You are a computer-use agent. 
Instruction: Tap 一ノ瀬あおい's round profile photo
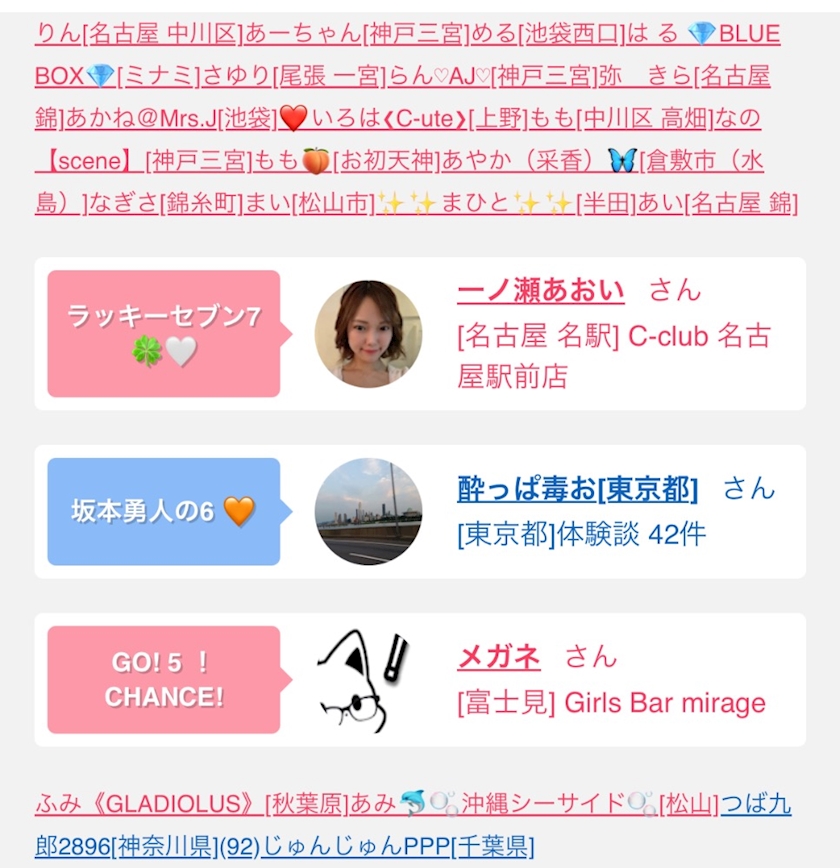(368, 334)
